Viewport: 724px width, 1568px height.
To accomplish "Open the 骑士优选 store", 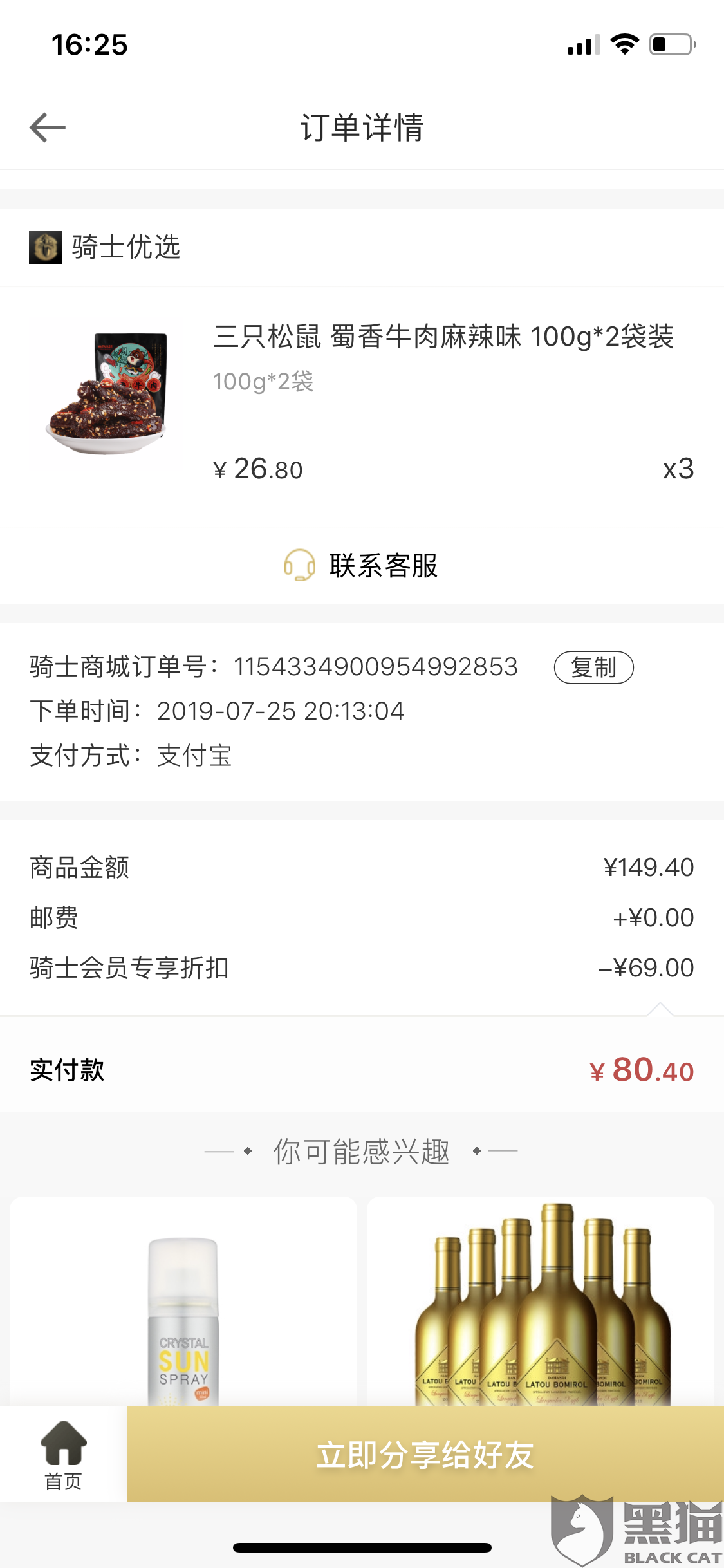I will tap(106, 247).
